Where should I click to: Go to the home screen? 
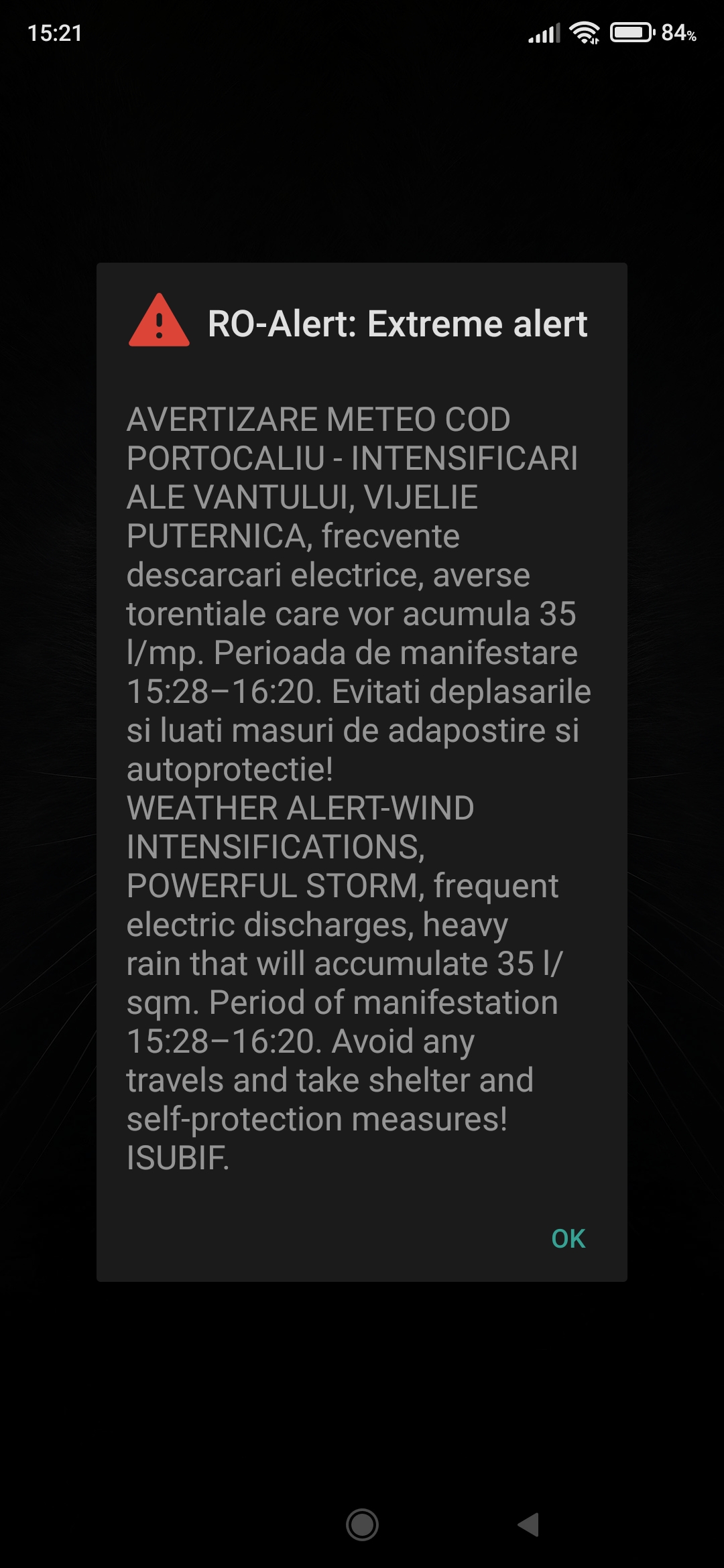pyautogui.click(x=362, y=1525)
